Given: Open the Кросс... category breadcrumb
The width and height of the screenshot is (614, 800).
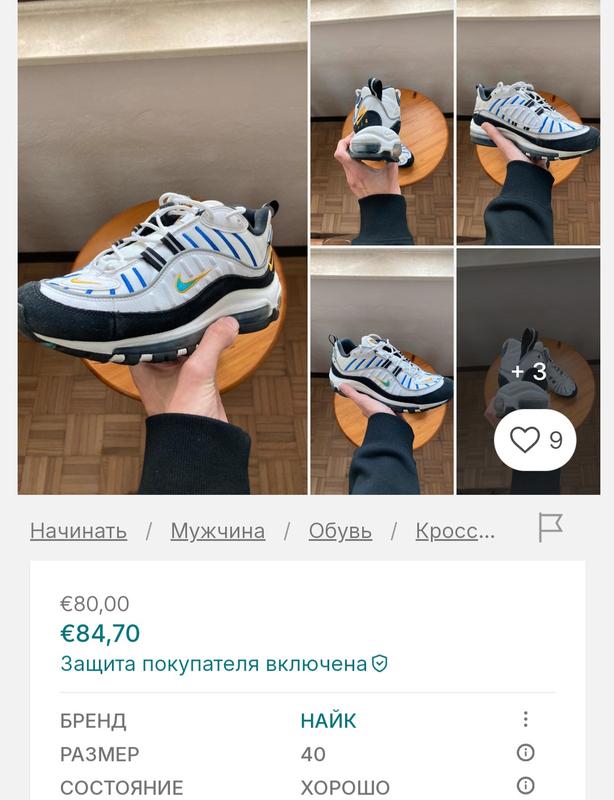Looking at the screenshot, I should [455, 531].
